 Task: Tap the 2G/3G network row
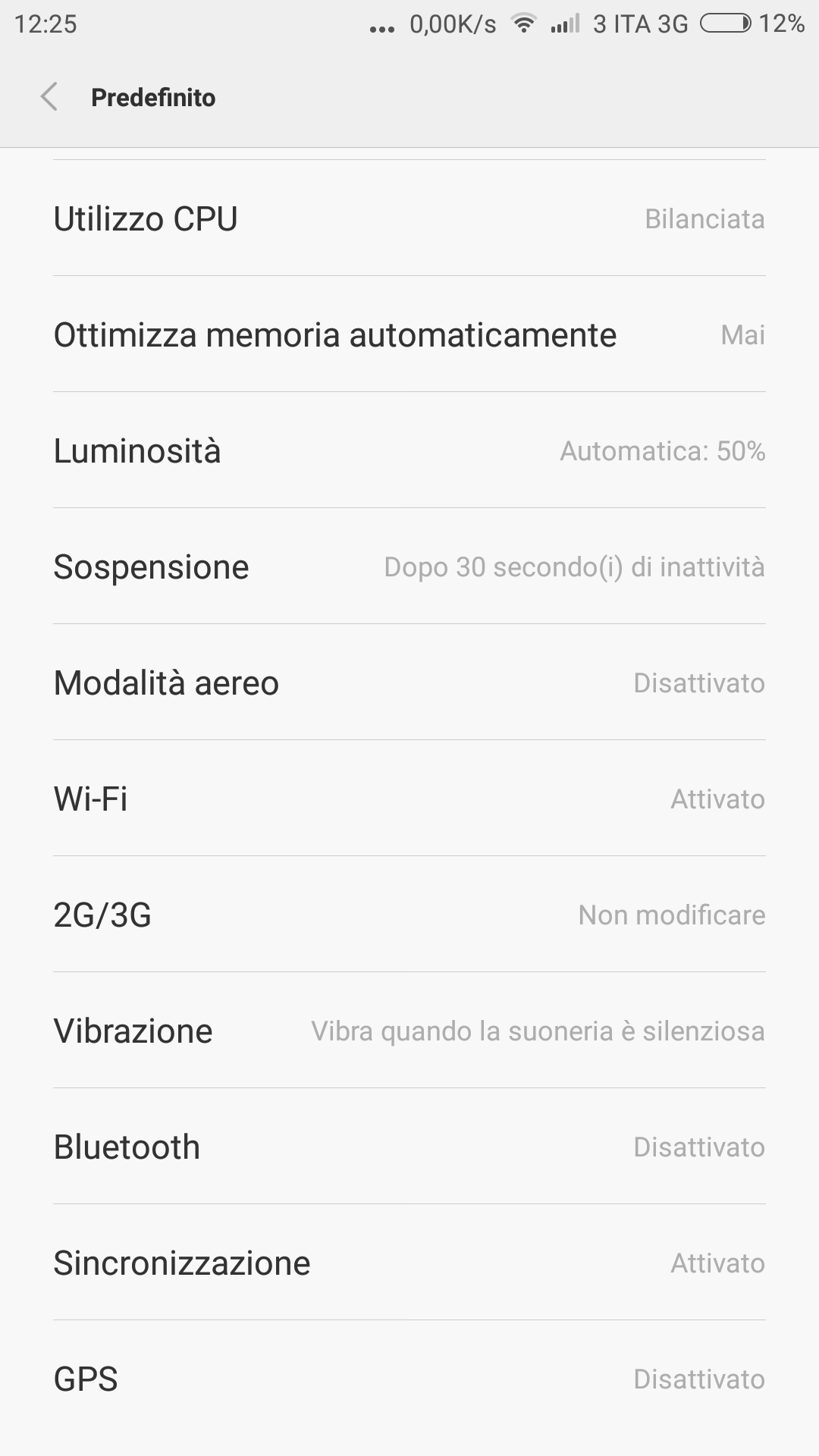coord(409,915)
